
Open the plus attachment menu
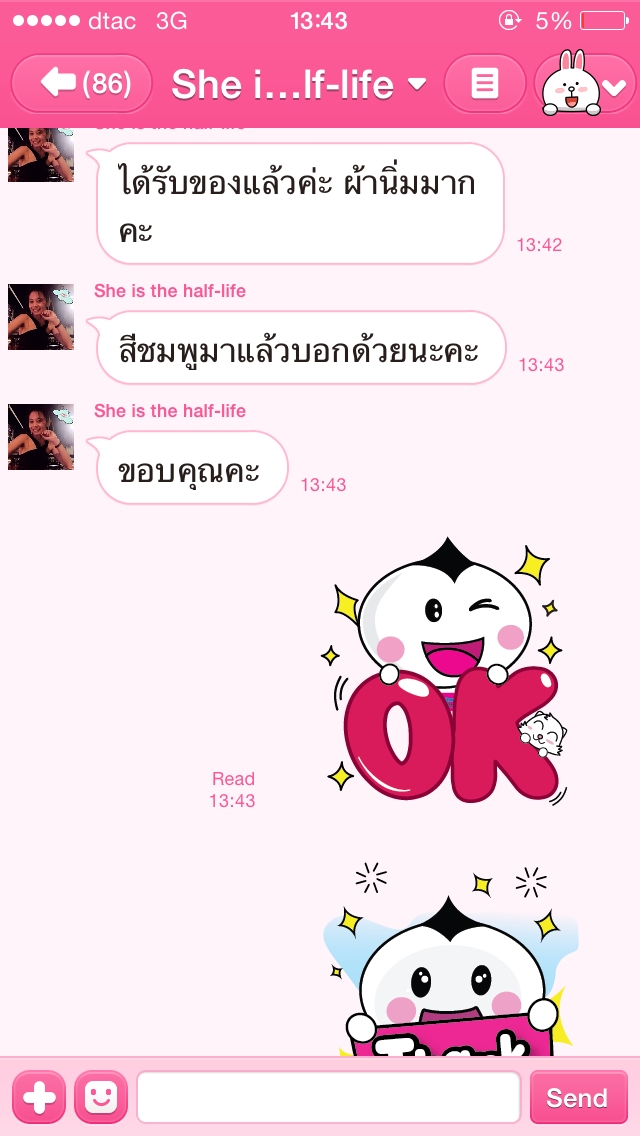click(x=39, y=1097)
